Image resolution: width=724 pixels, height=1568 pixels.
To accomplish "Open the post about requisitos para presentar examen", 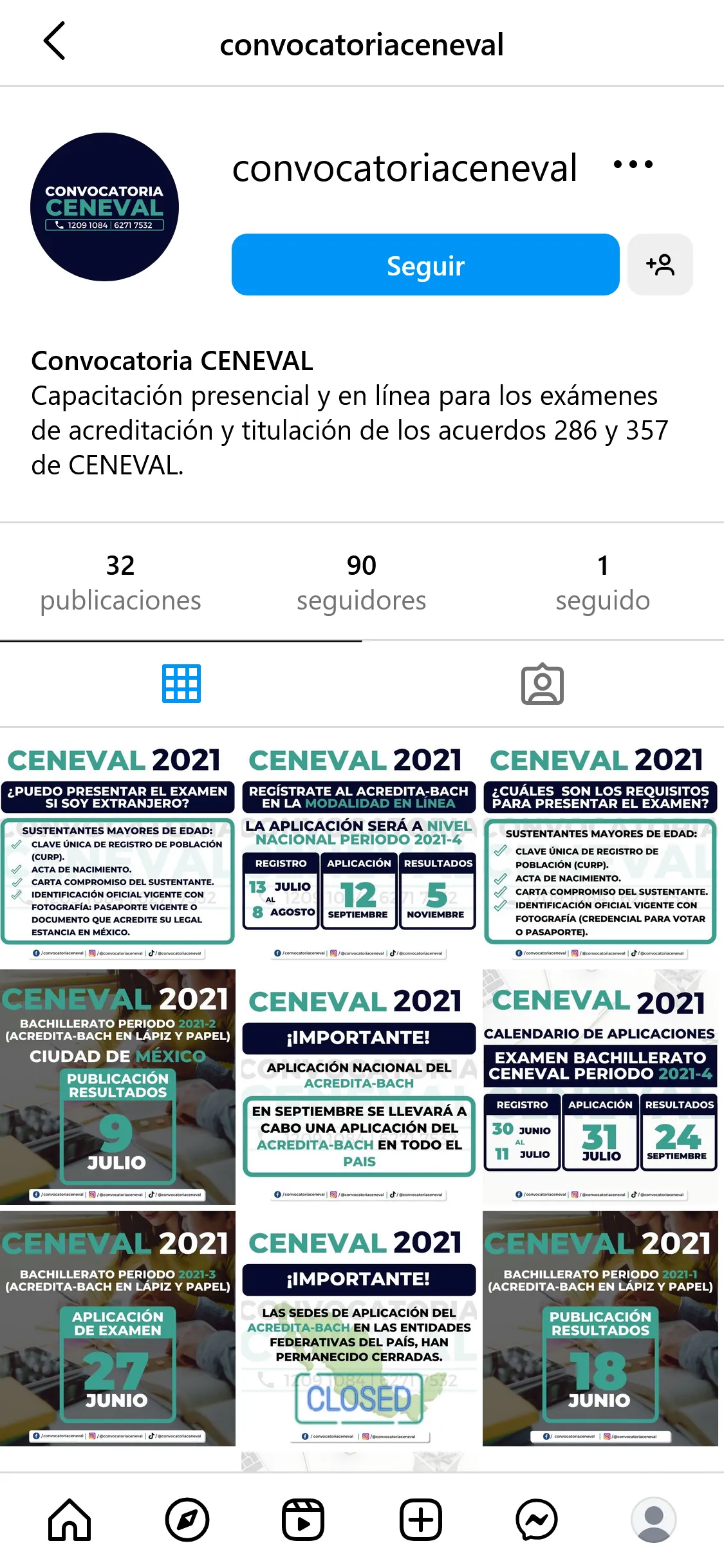I will tap(600, 848).
